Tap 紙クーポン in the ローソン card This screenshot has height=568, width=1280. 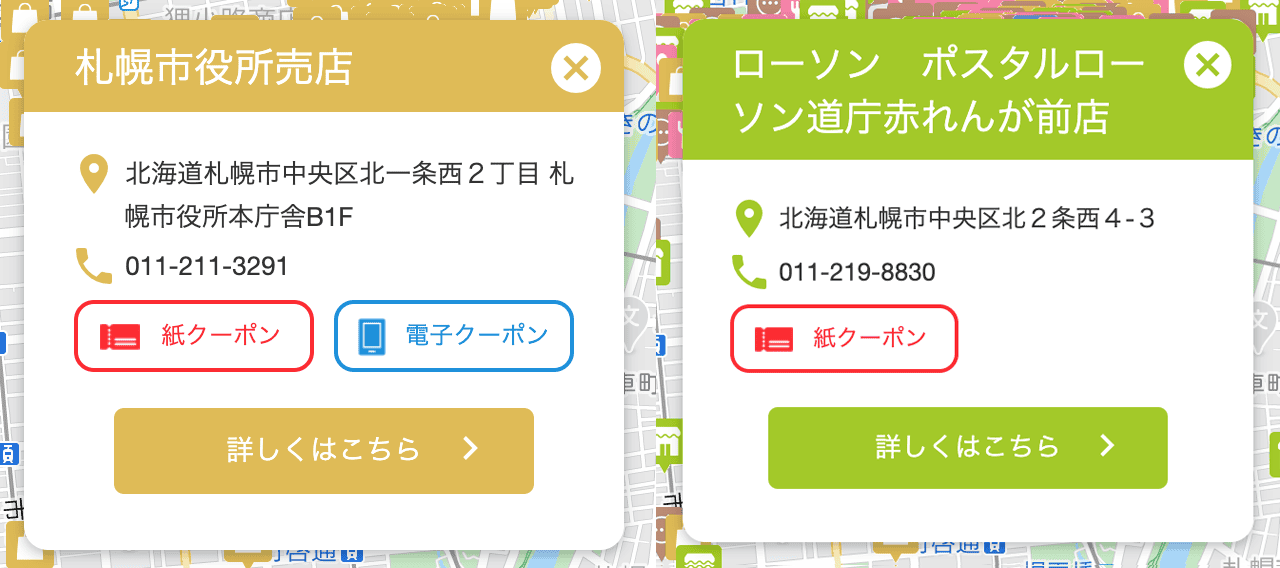point(844,339)
